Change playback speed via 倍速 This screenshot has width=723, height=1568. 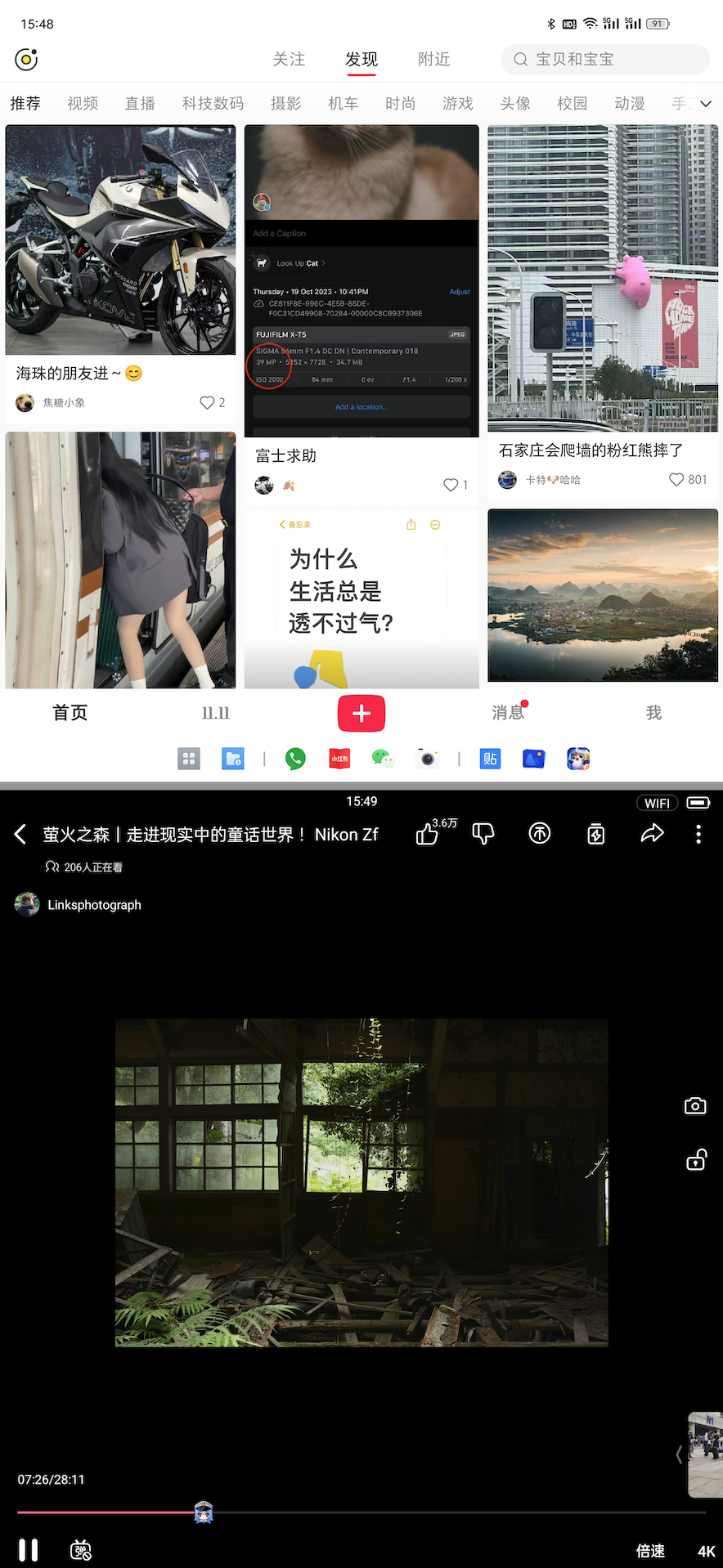(x=650, y=1551)
